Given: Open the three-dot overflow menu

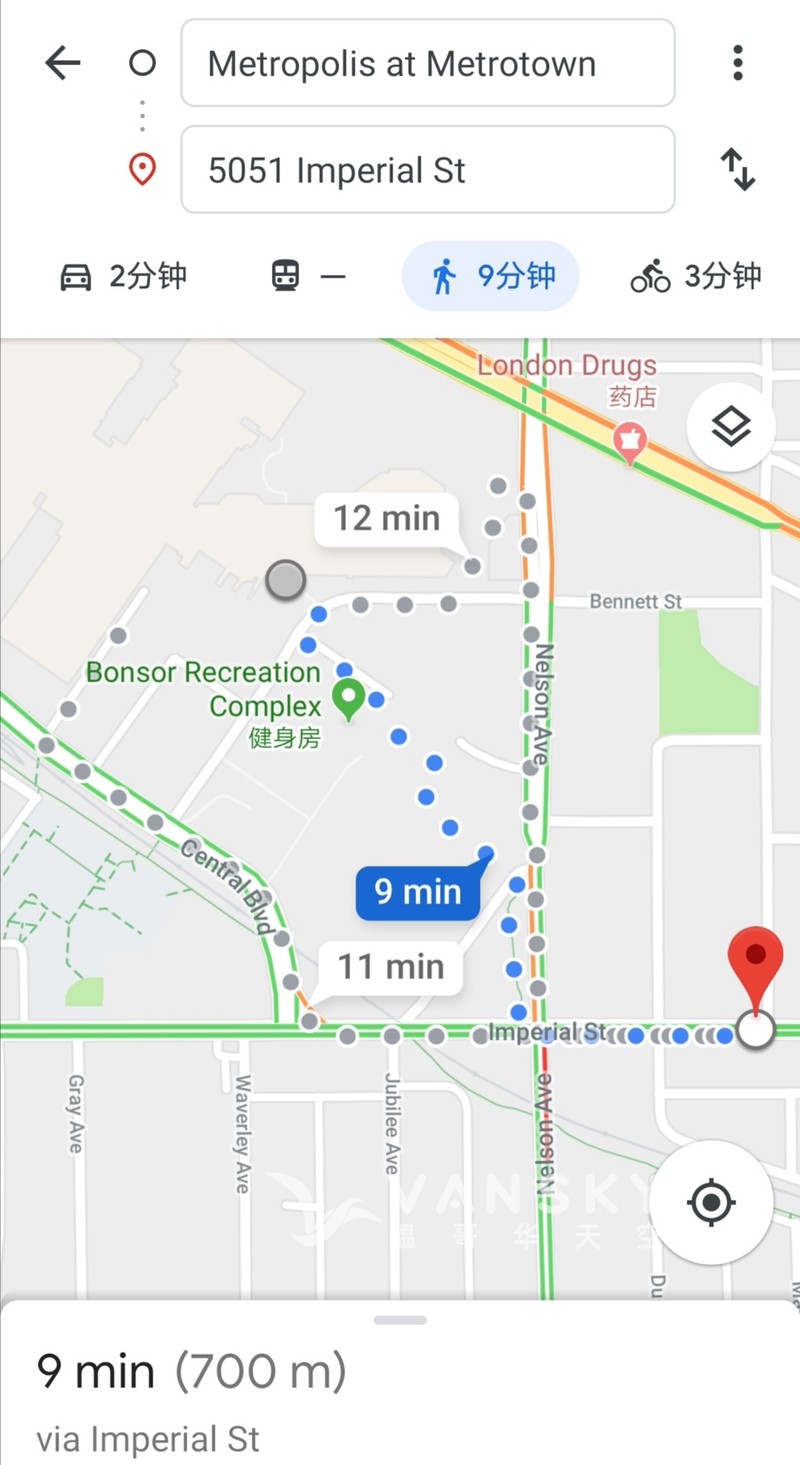Looking at the screenshot, I should [x=737, y=64].
